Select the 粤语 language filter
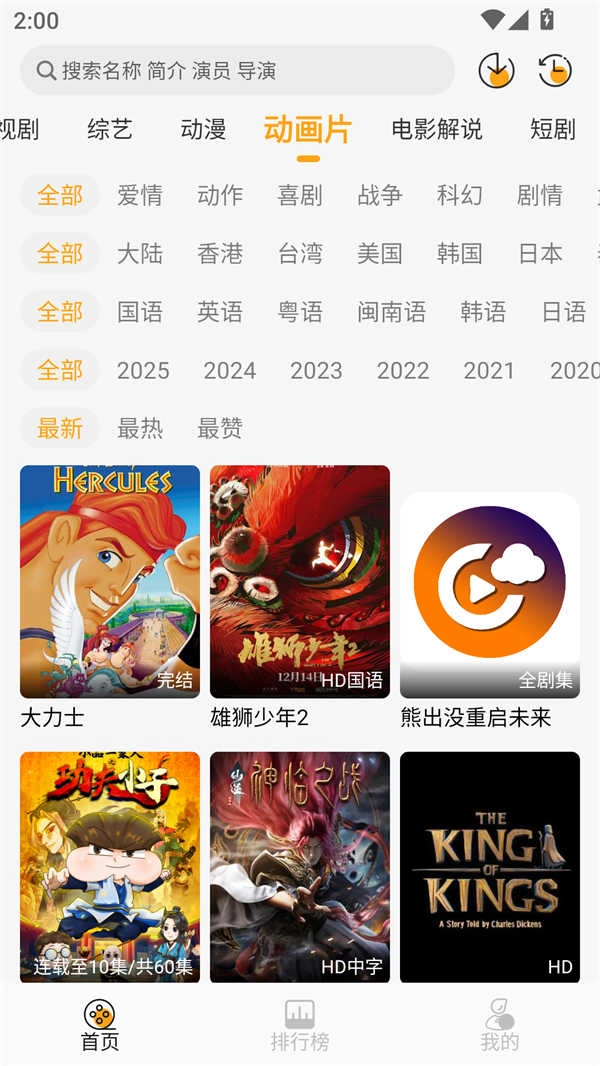The image size is (600, 1066). (x=300, y=312)
